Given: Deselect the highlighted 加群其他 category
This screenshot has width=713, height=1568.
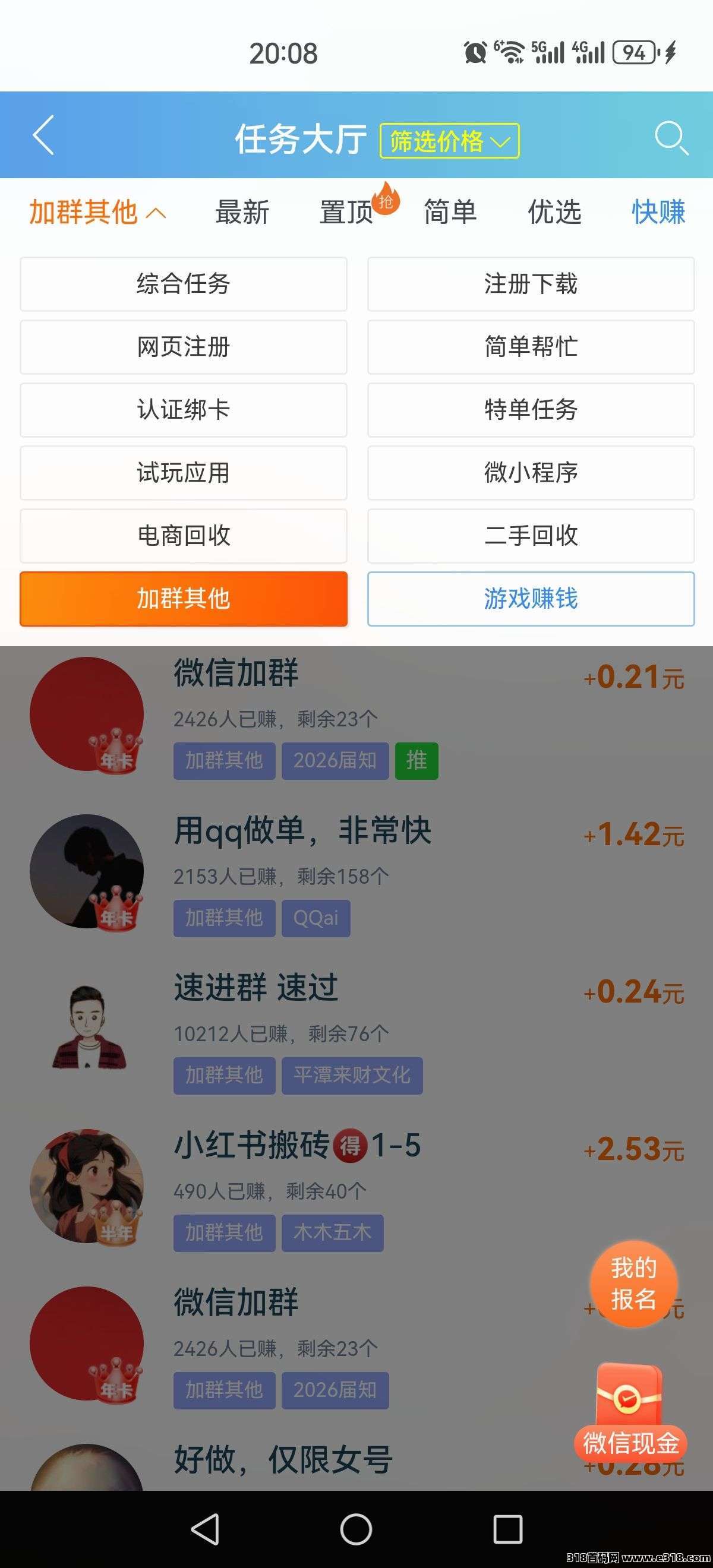Looking at the screenshot, I should pos(183,599).
